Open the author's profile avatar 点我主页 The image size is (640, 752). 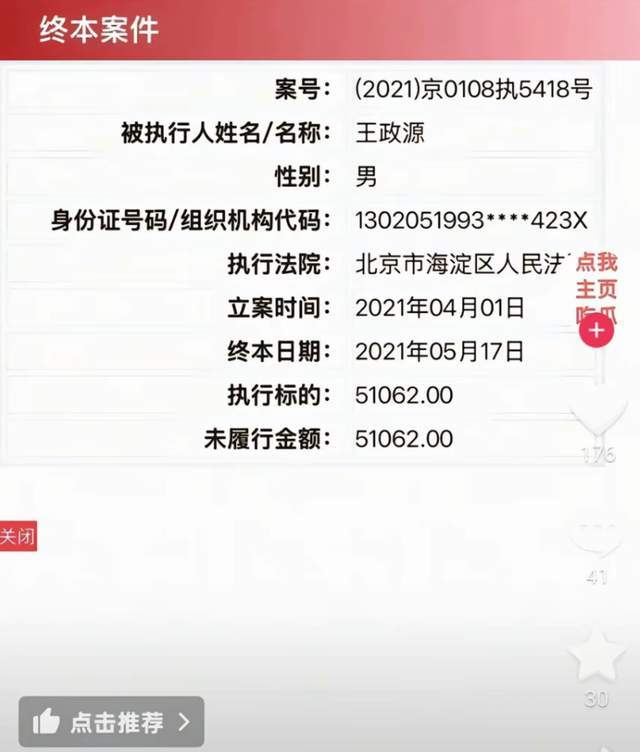coord(596,287)
